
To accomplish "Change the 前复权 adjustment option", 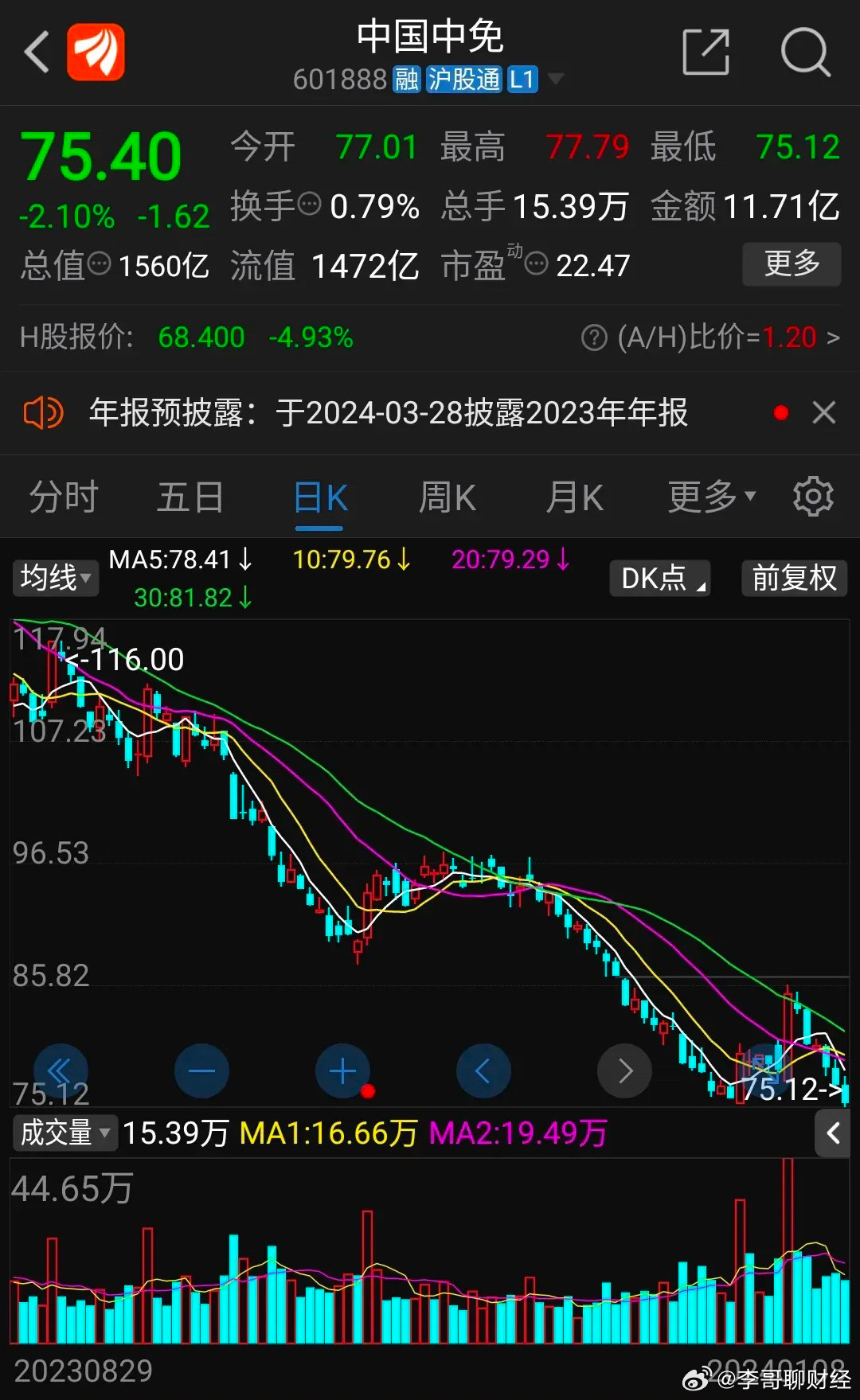I will point(794,578).
